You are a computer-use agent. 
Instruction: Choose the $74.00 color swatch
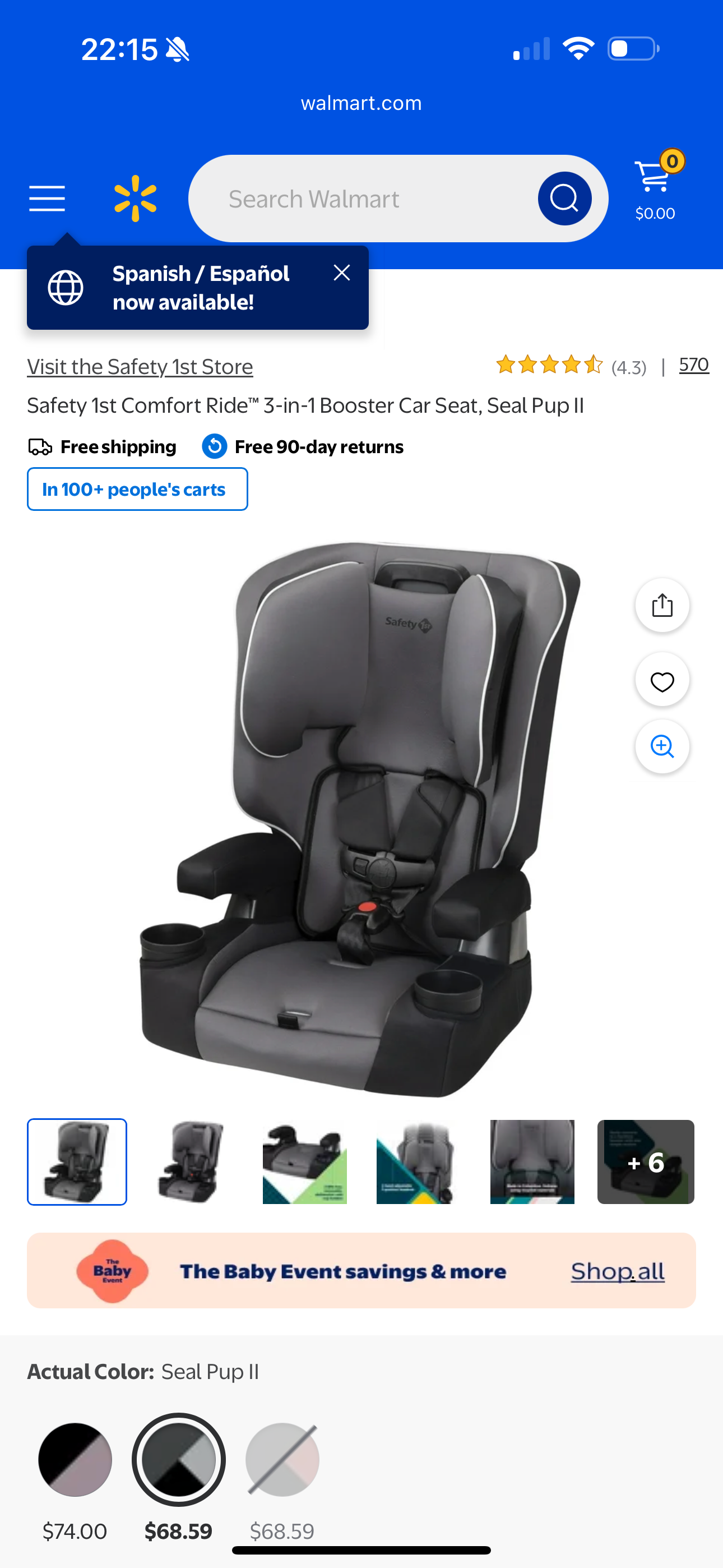(75, 1459)
